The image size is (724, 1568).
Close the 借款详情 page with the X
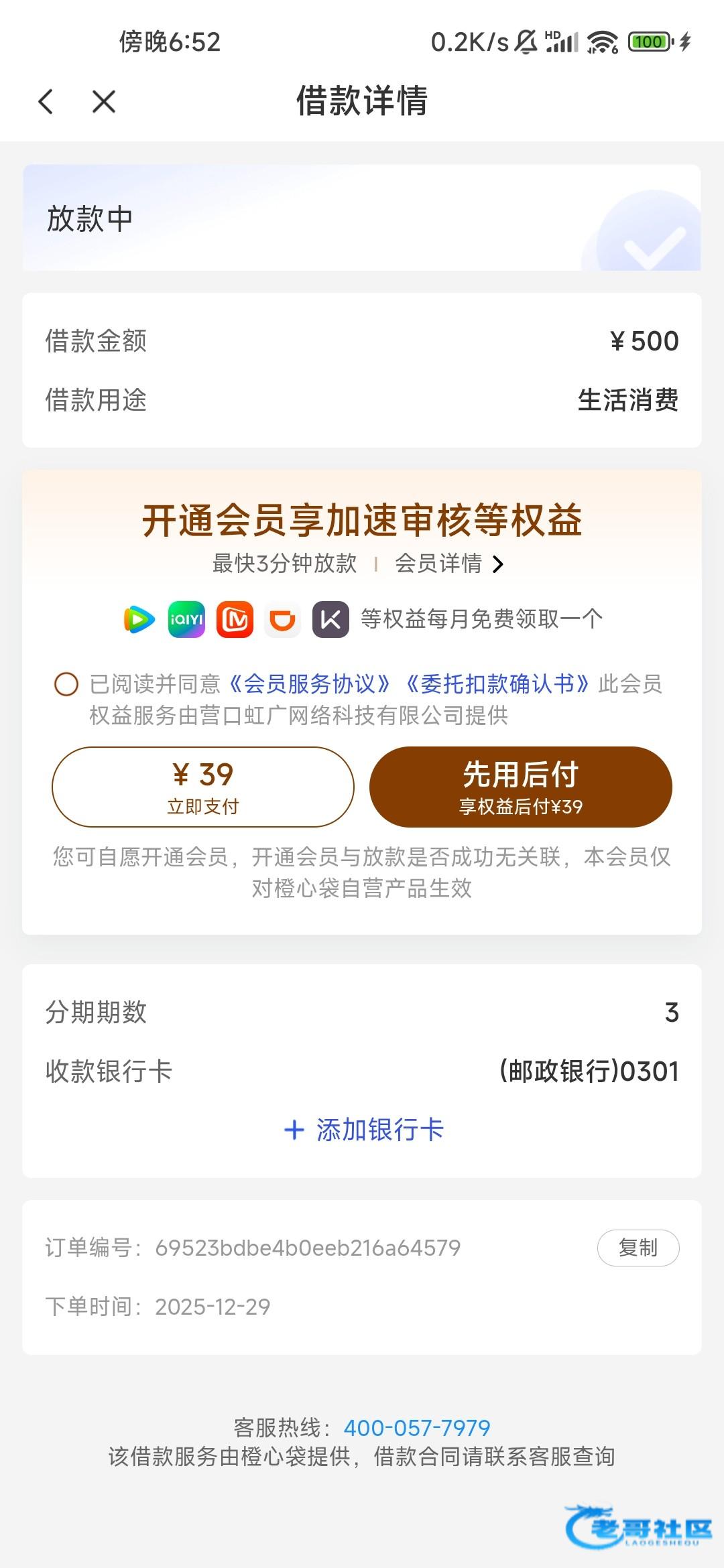[x=104, y=102]
